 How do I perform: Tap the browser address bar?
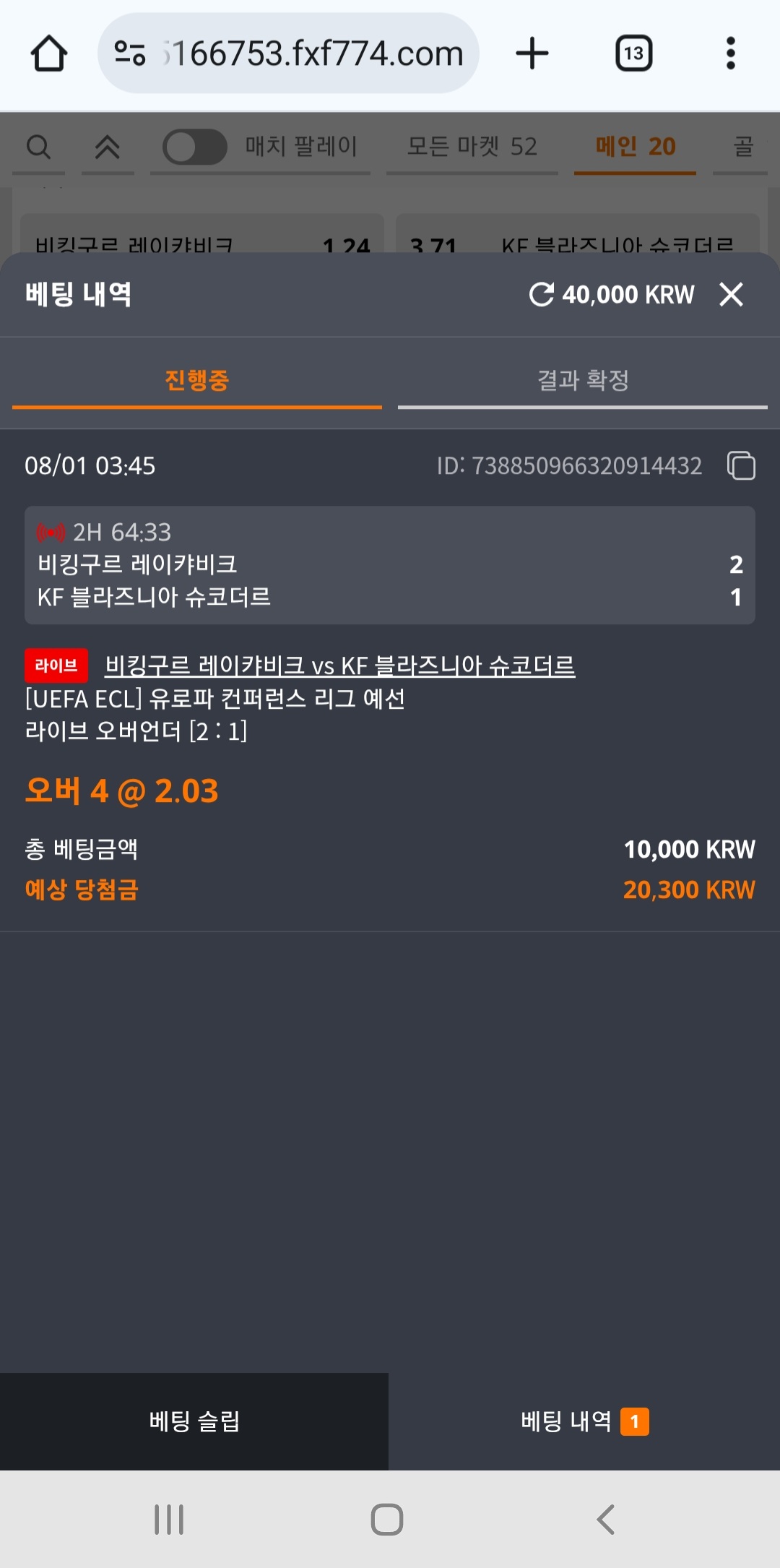pos(289,53)
